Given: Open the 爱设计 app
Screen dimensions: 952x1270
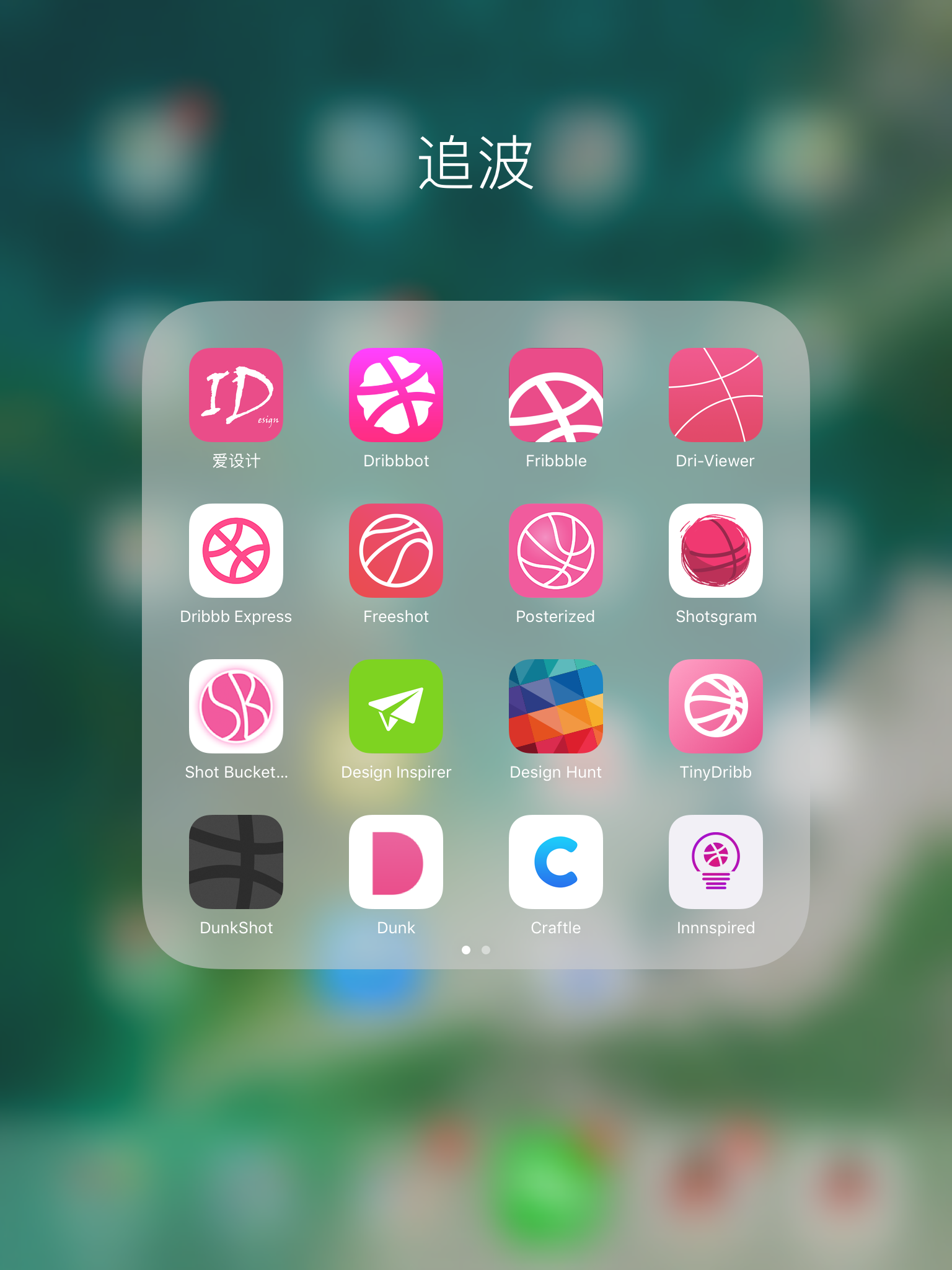Looking at the screenshot, I should [x=236, y=395].
